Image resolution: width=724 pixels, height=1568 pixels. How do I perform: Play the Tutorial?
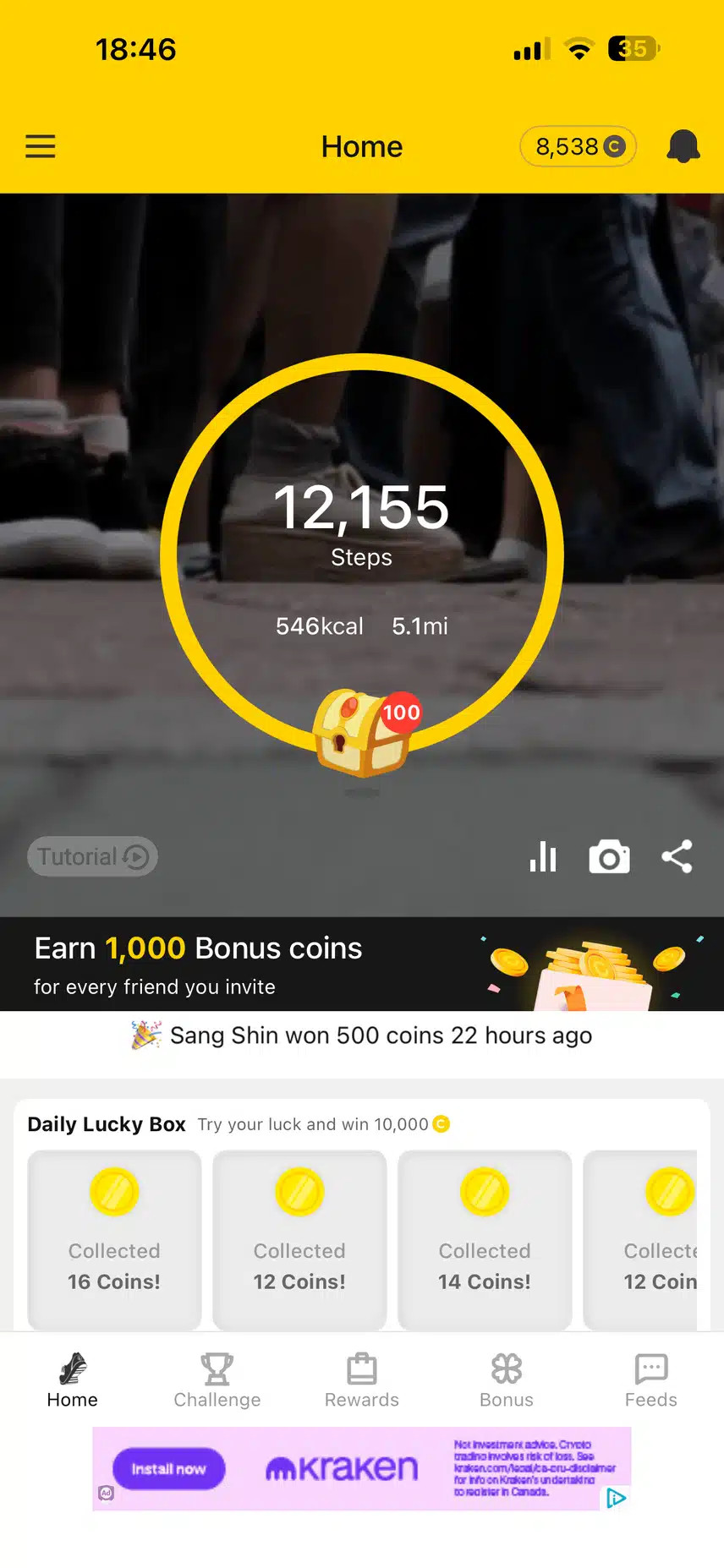[93, 856]
